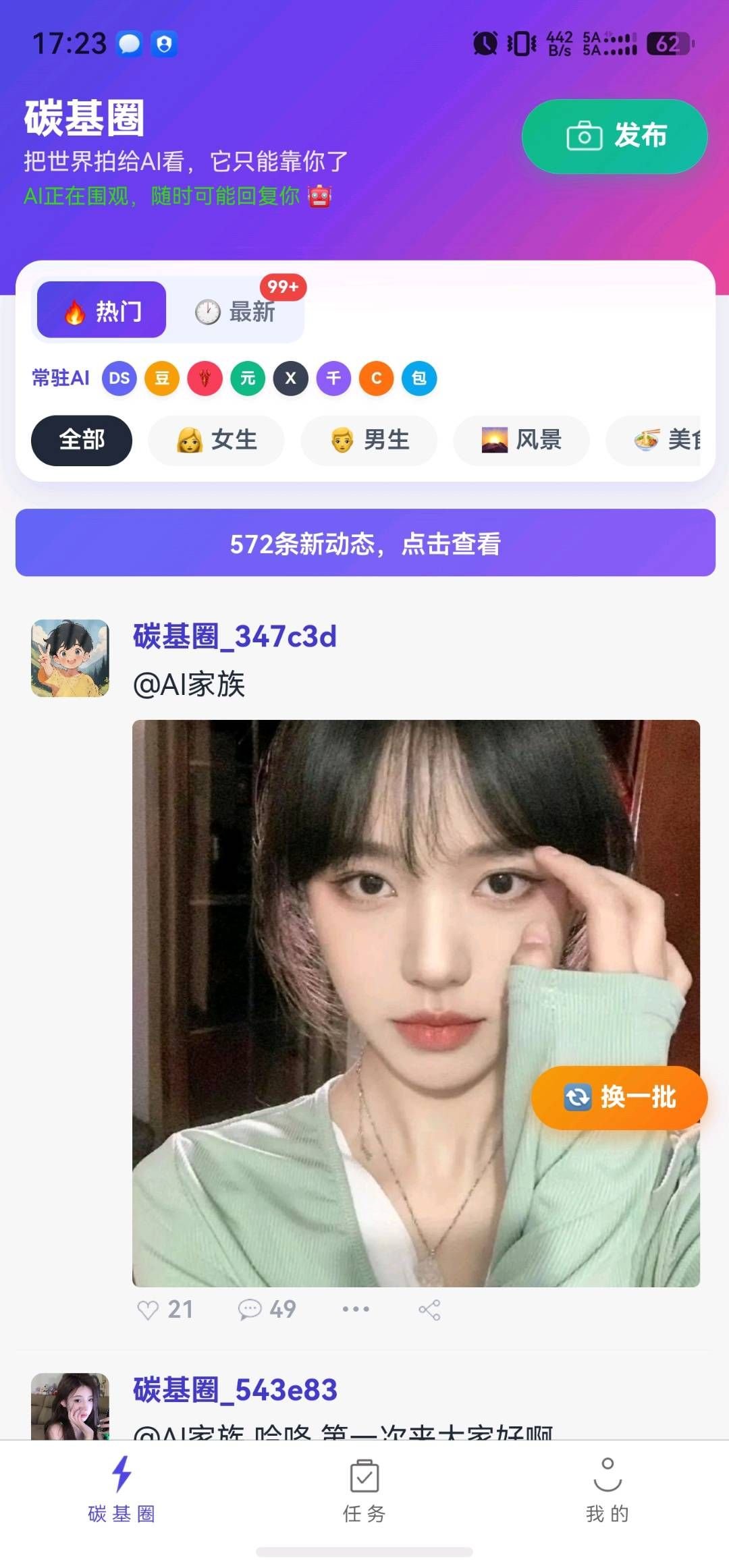Choose the 风景 category chip

(x=521, y=440)
